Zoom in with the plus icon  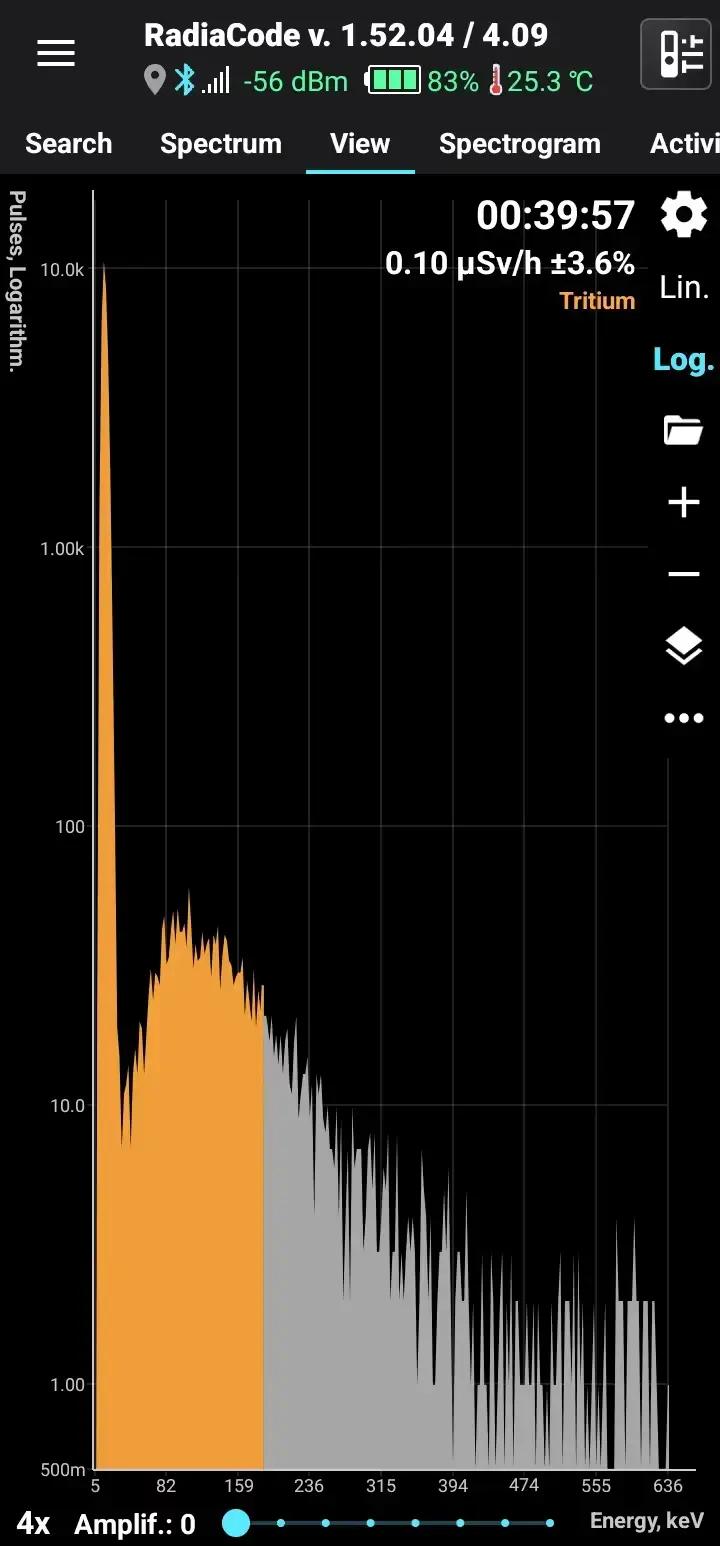tap(684, 502)
